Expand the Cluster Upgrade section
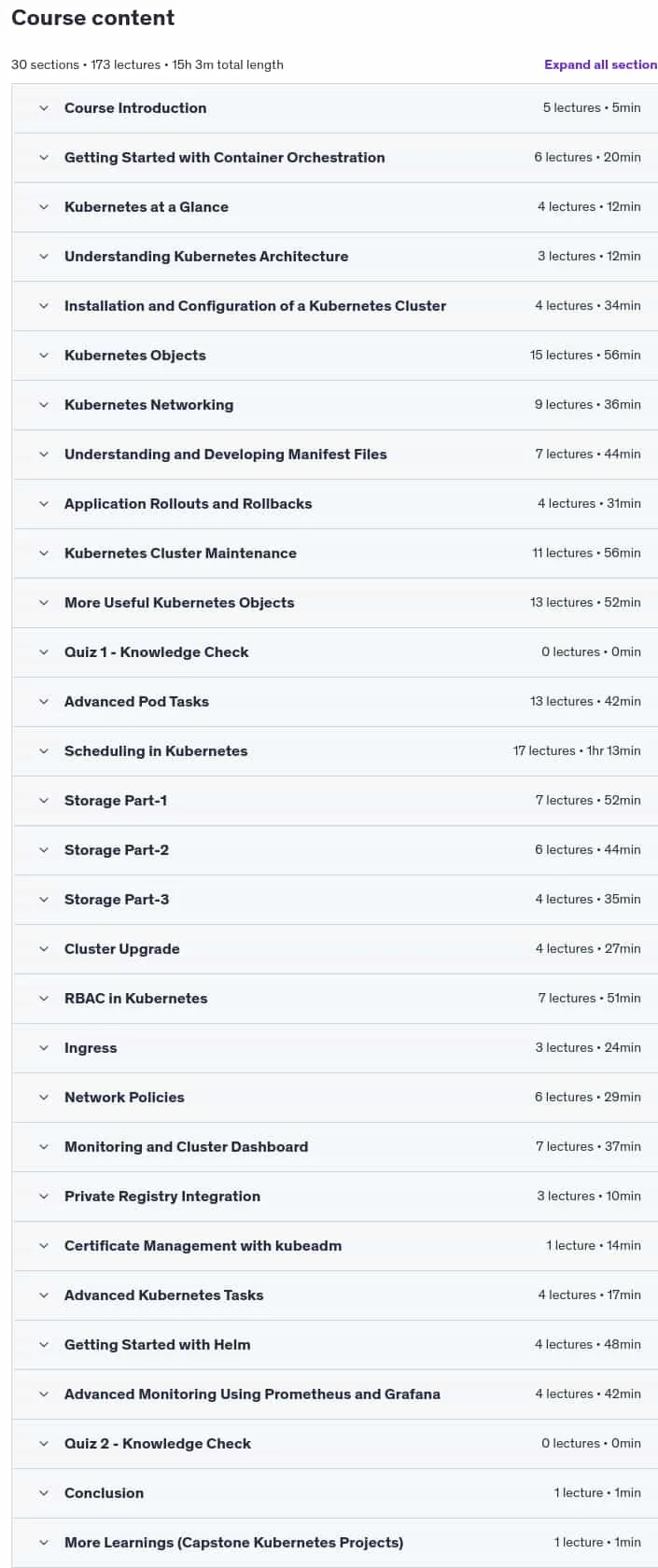Viewport: 658px width, 1568px height. (x=335, y=949)
